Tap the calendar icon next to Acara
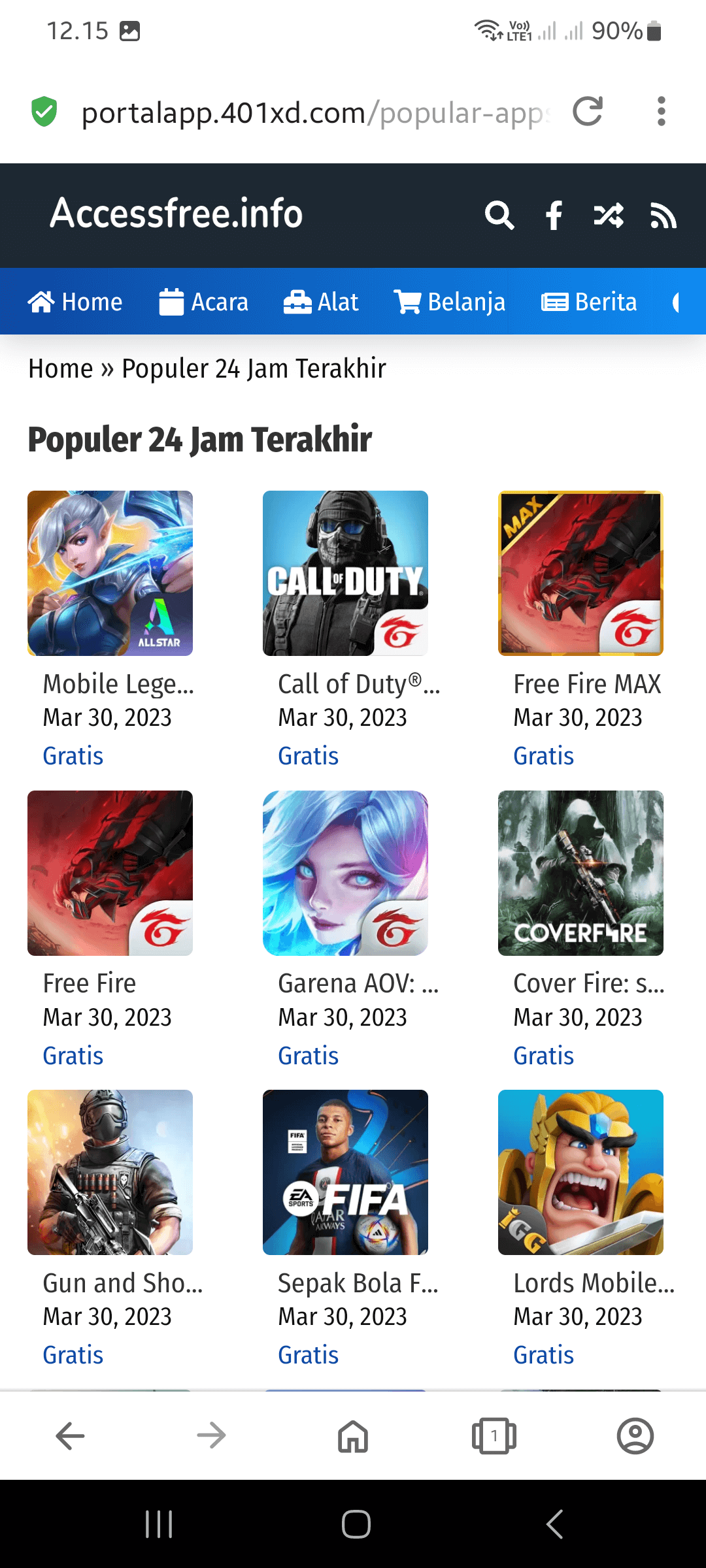This screenshot has height=1568, width=706. [172, 302]
